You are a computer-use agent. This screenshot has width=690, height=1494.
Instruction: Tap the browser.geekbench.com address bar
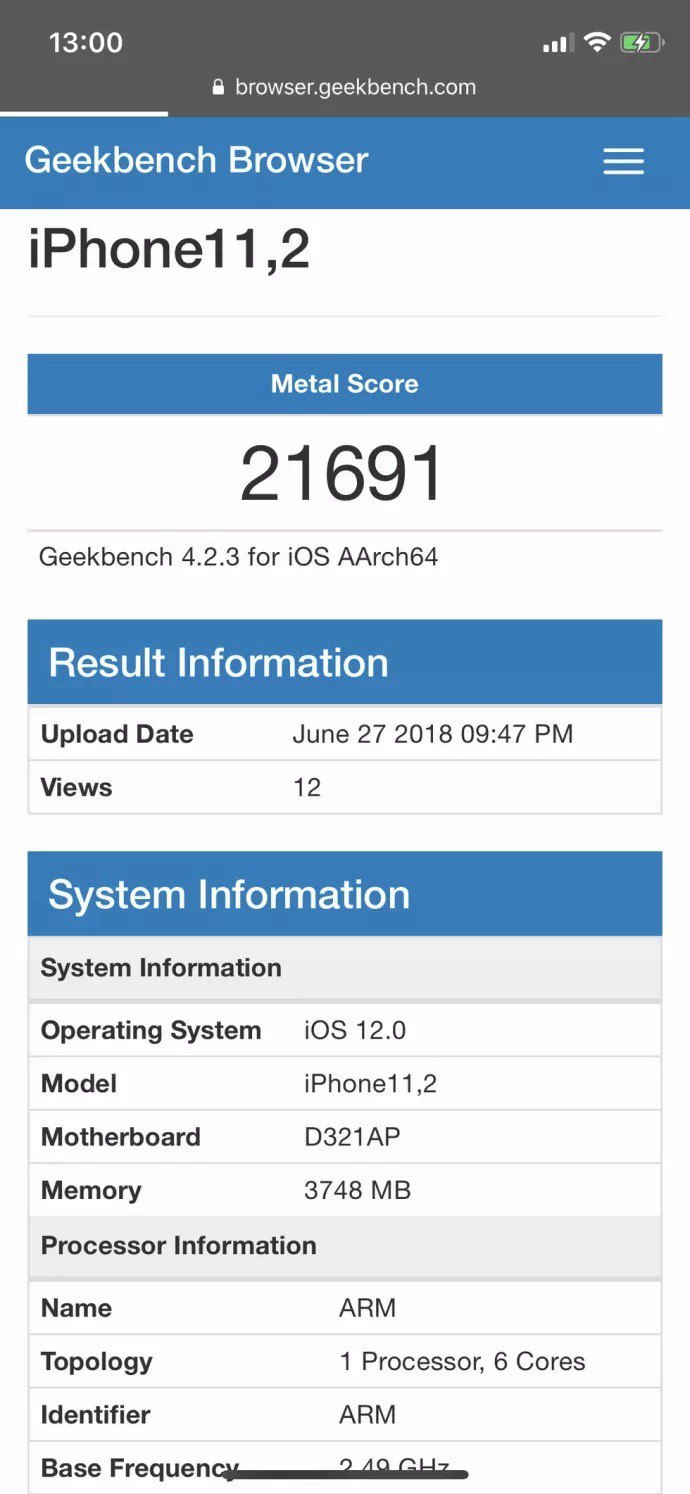pos(345,87)
